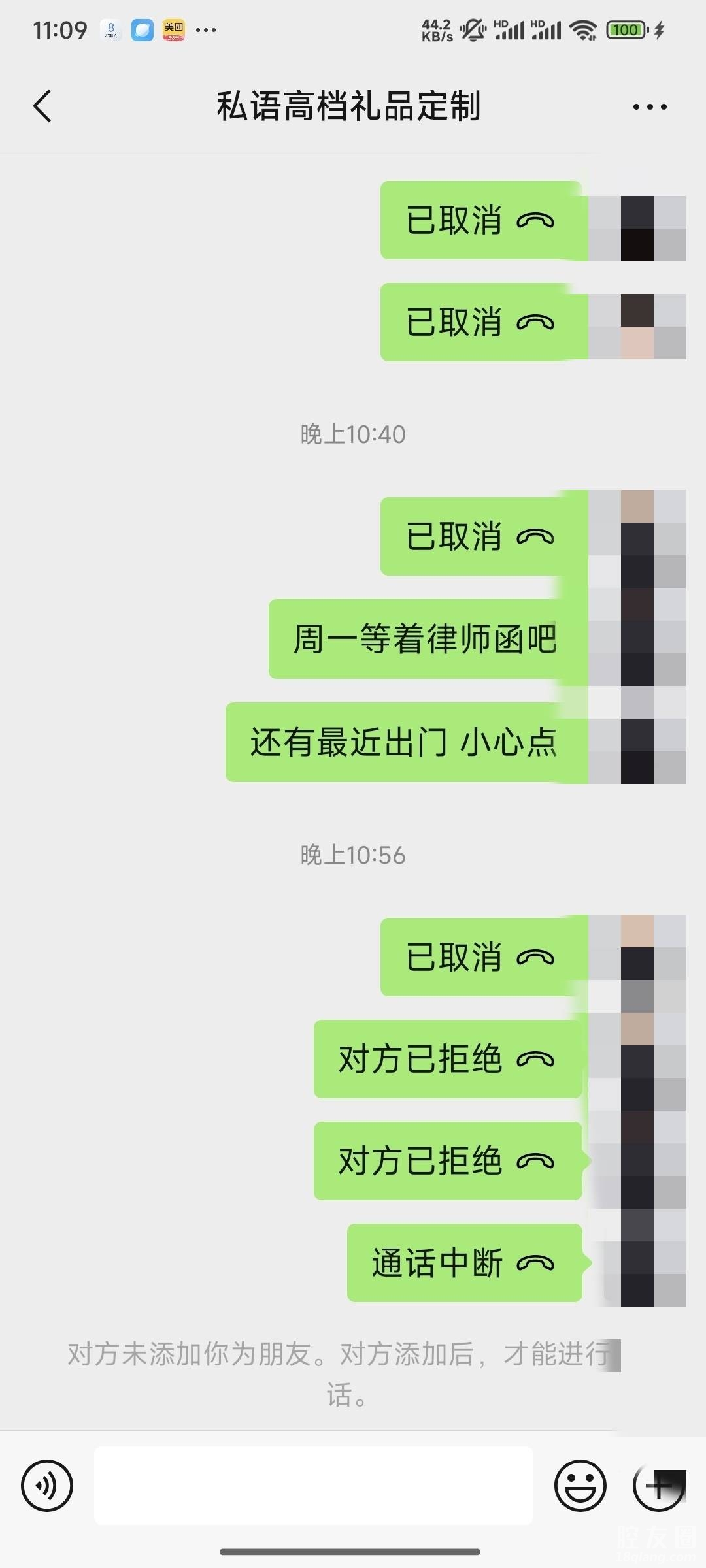Screen dimensions: 706x1568
Task: Go back from the chat
Action: click(42, 106)
